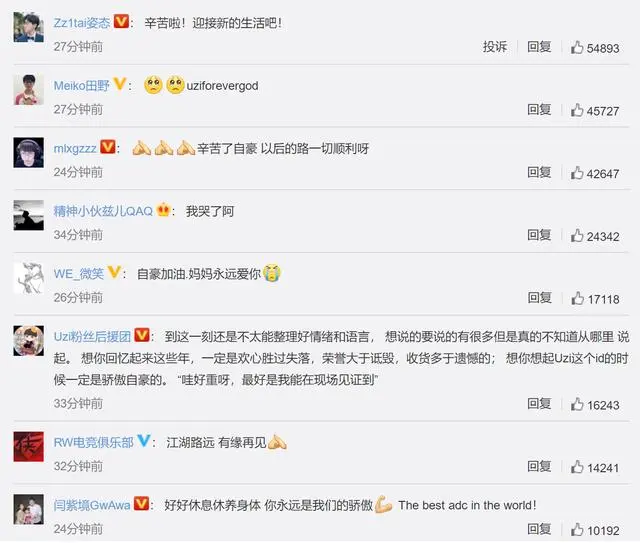This screenshot has height=543, width=640.
Task: Like Meiko田野's comment with 45727 likes
Action: tap(596, 111)
